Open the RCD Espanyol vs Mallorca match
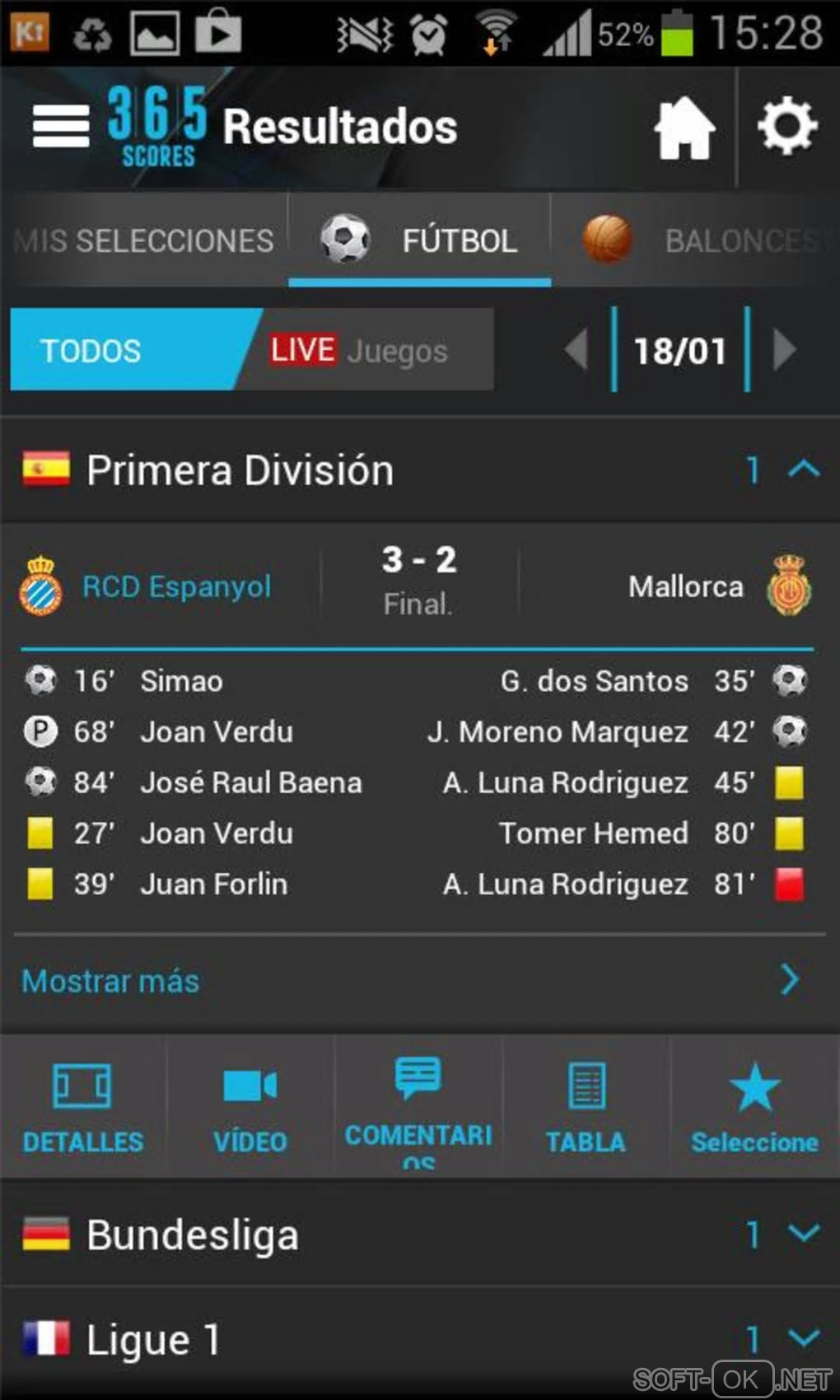Viewport: 840px width, 1400px height. (x=418, y=581)
